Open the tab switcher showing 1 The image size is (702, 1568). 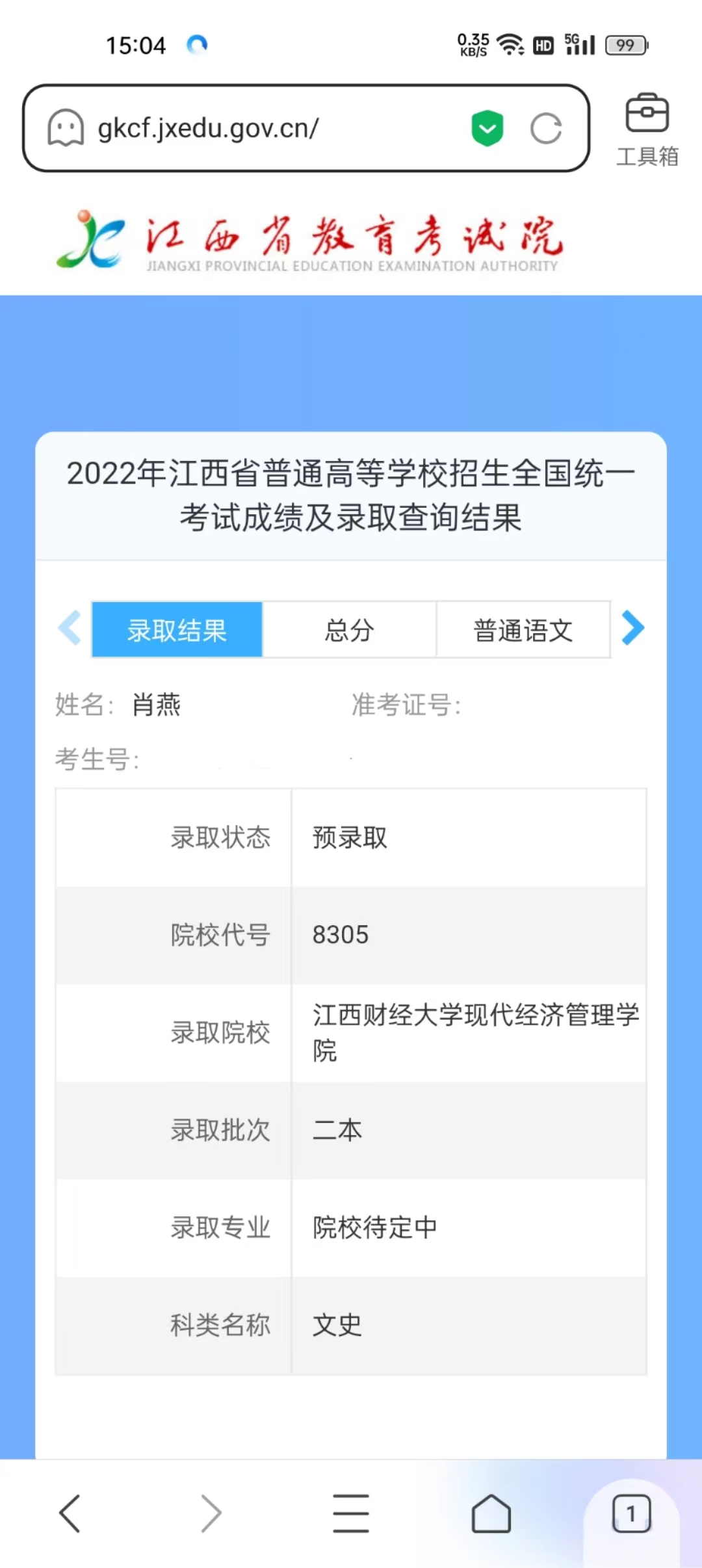[631, 1514]
